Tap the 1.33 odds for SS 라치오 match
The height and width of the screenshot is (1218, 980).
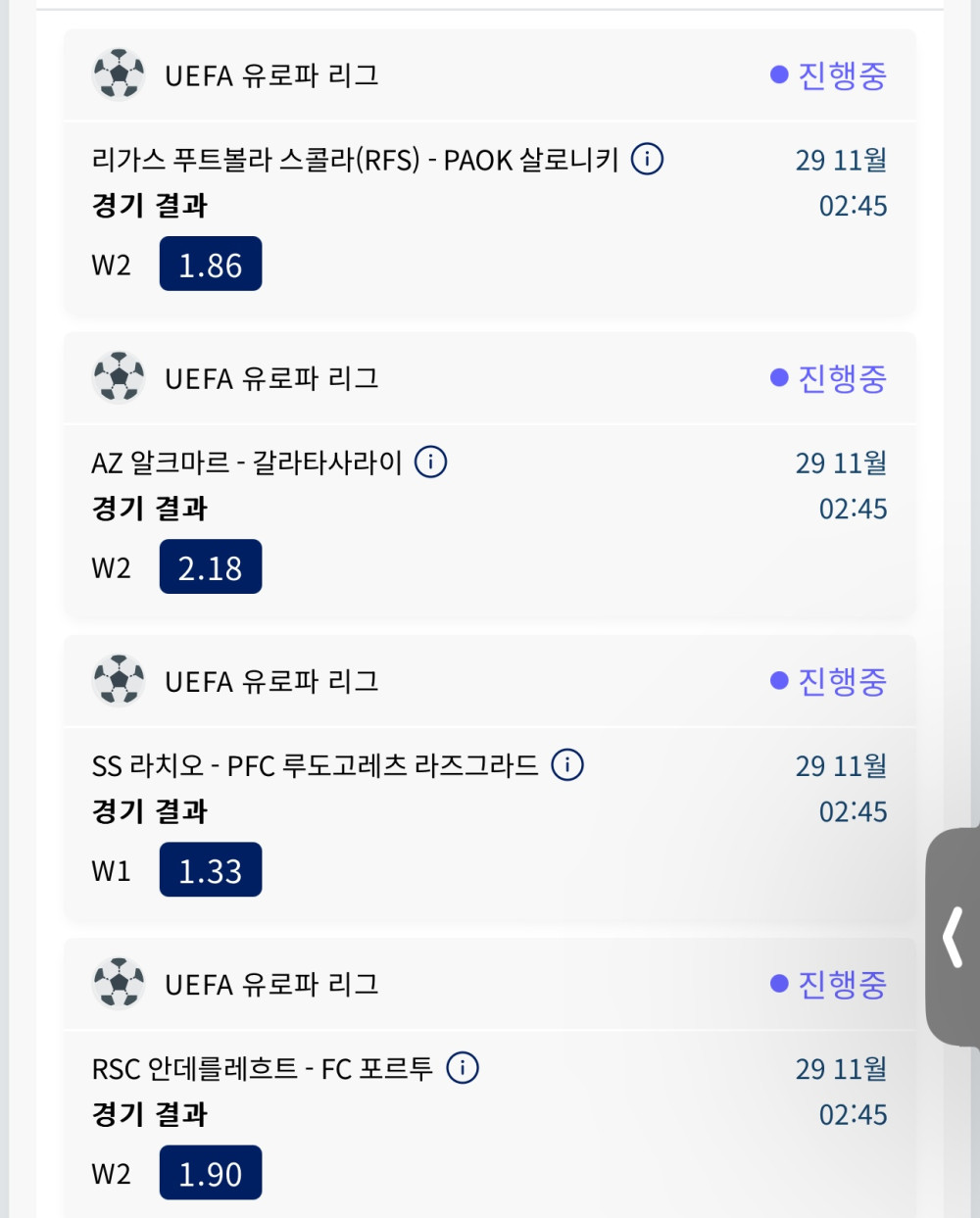point(211,870)
